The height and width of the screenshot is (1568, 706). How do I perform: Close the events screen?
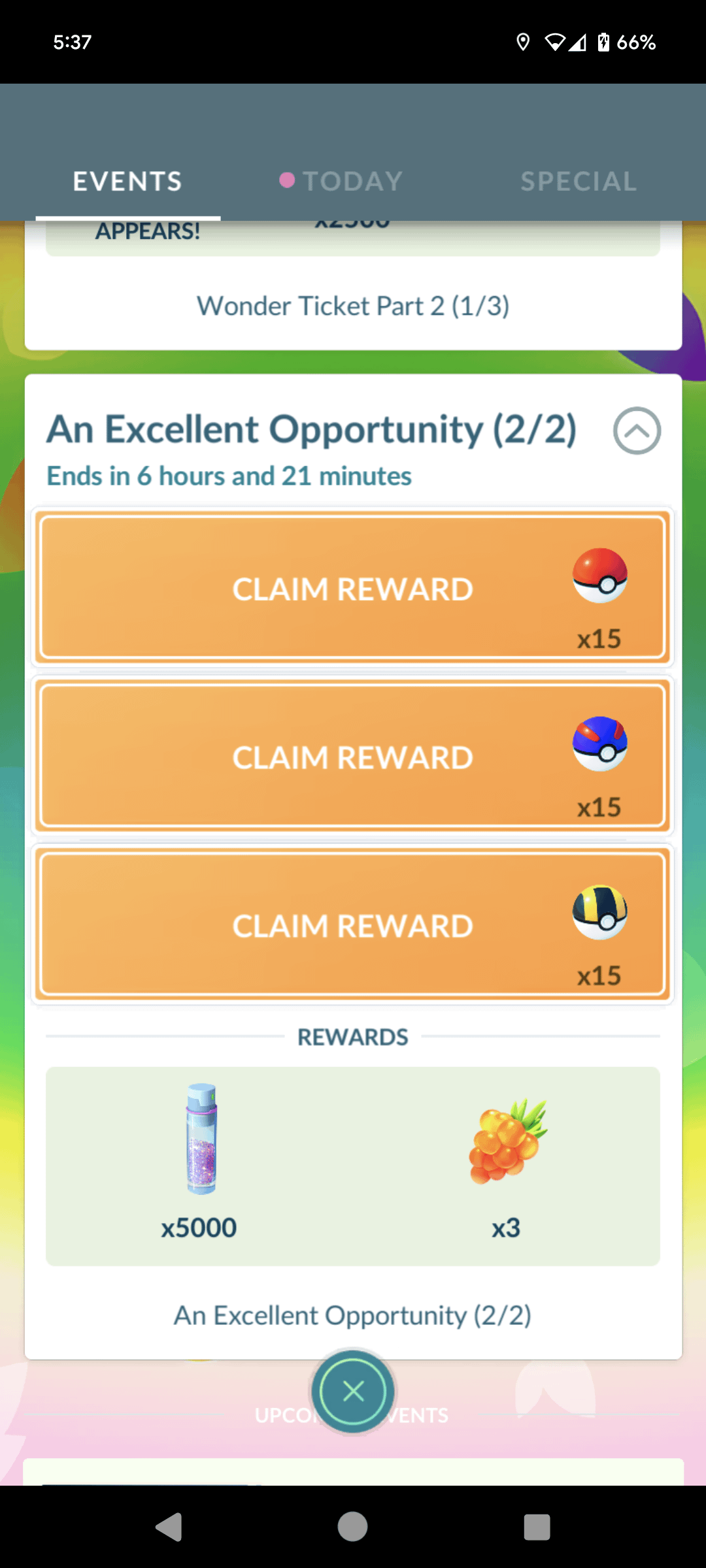tap(353, 1391)
